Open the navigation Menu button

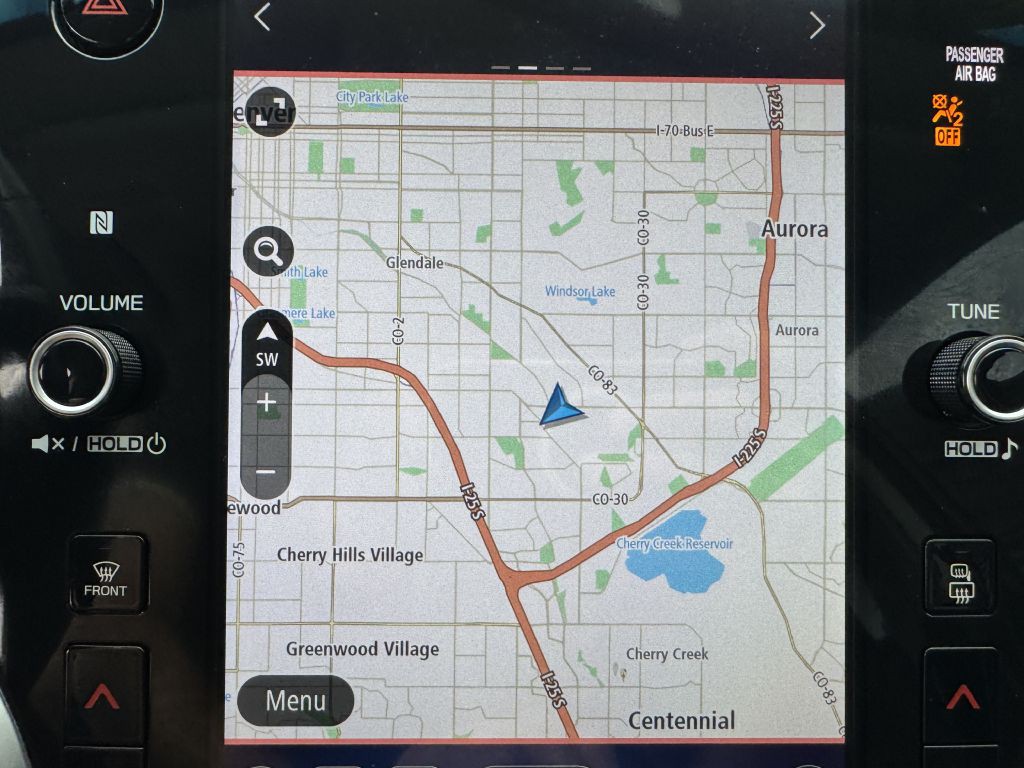coord(295,700)
